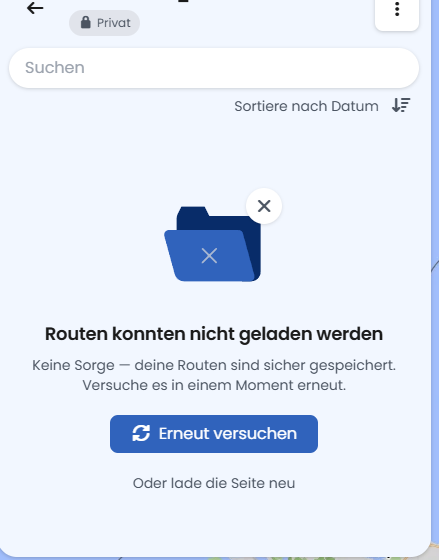Open the three-dot overflow menu
439x560 pixels.
pos(397,10)
